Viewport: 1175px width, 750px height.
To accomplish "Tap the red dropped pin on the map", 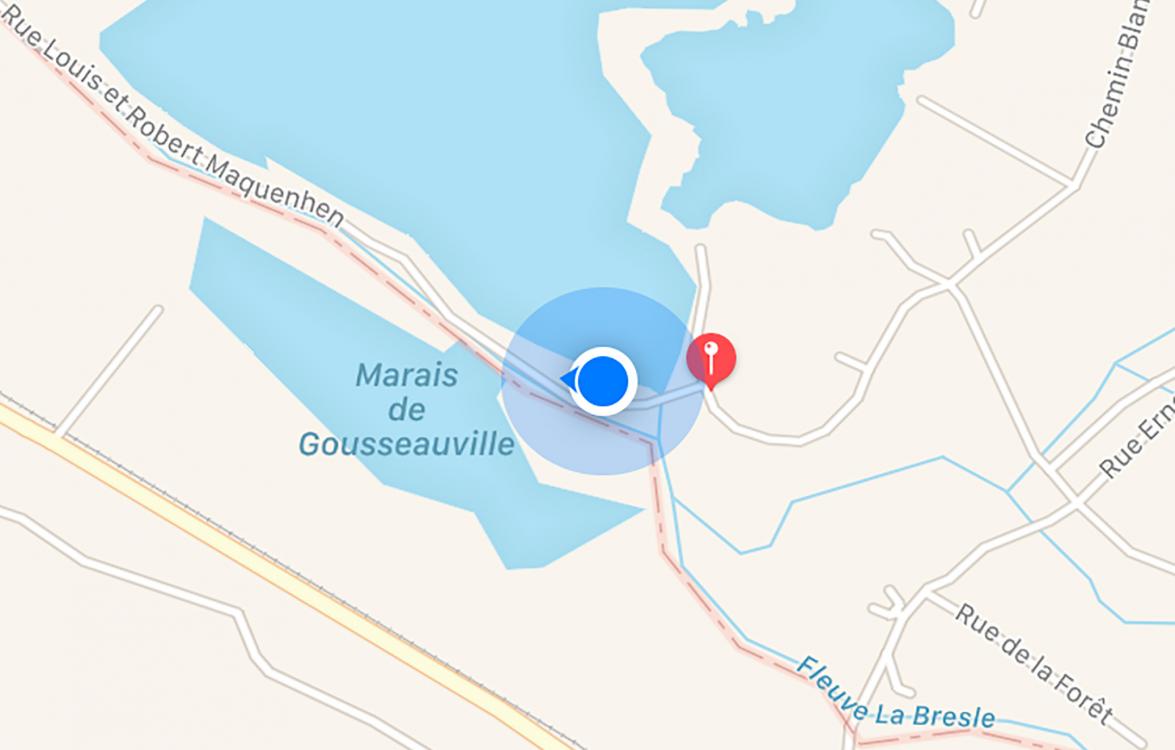I will click(710, 358).
